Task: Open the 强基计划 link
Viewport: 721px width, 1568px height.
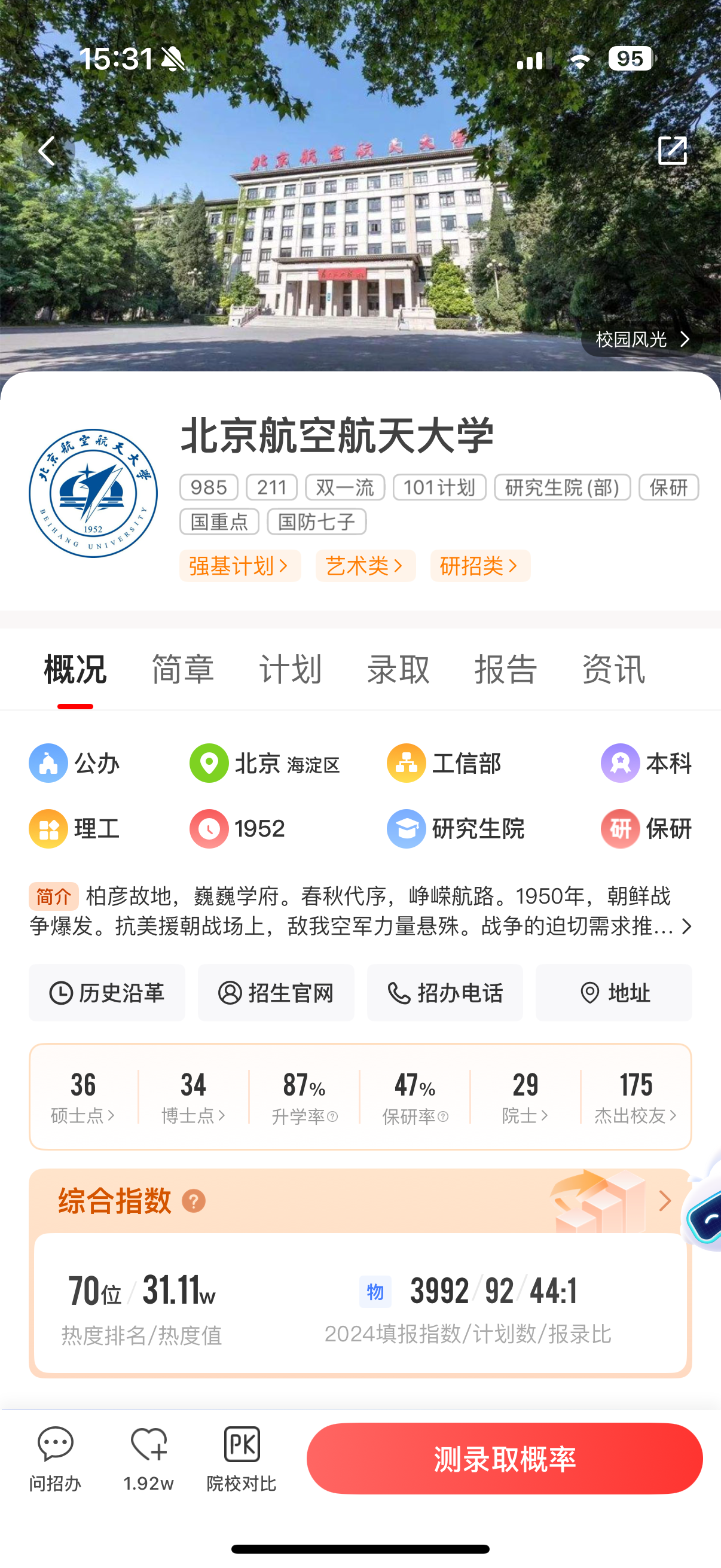Action: pyautogui.click(x=240, y=566)
